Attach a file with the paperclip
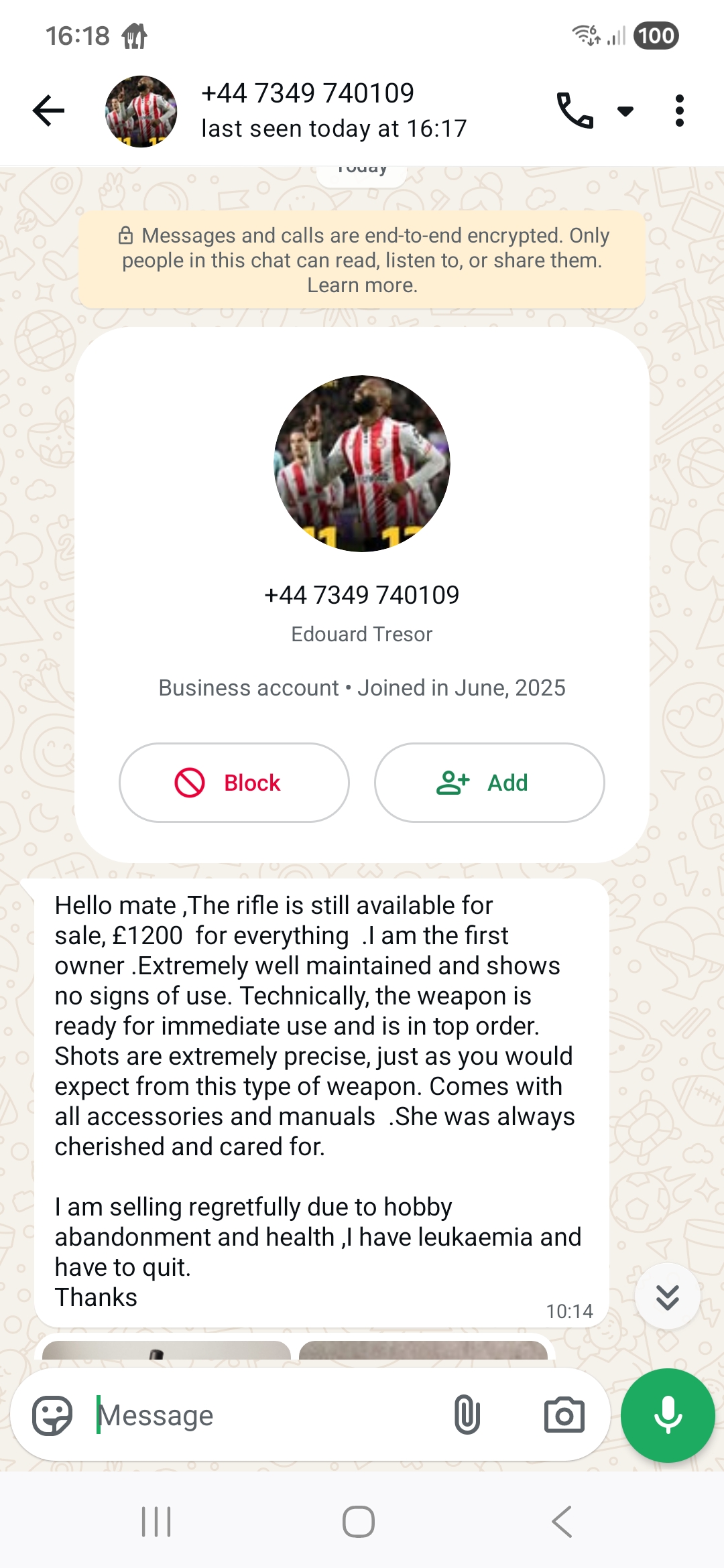This screenshot has height=1568, width=724. pos(467,1415)
